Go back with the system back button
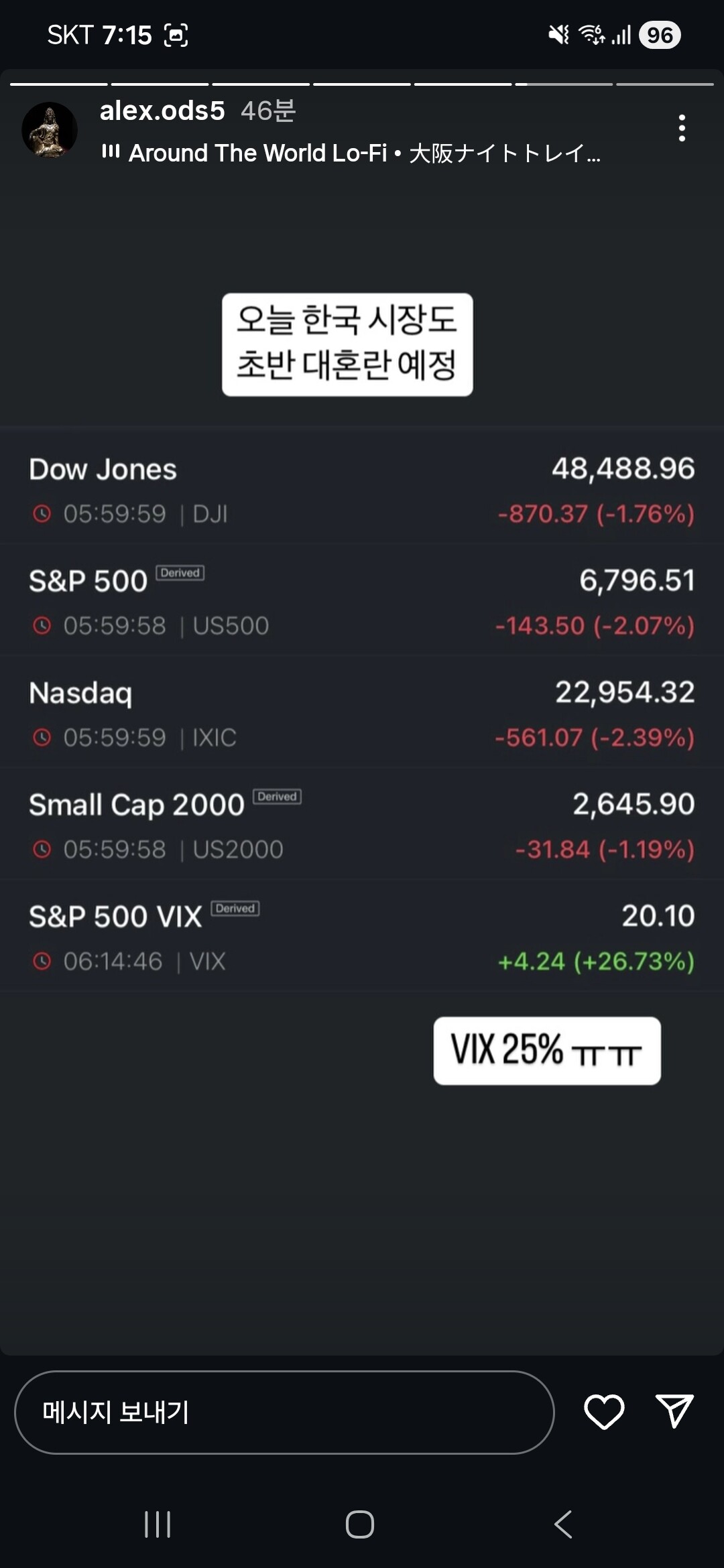 point(563,1524)
